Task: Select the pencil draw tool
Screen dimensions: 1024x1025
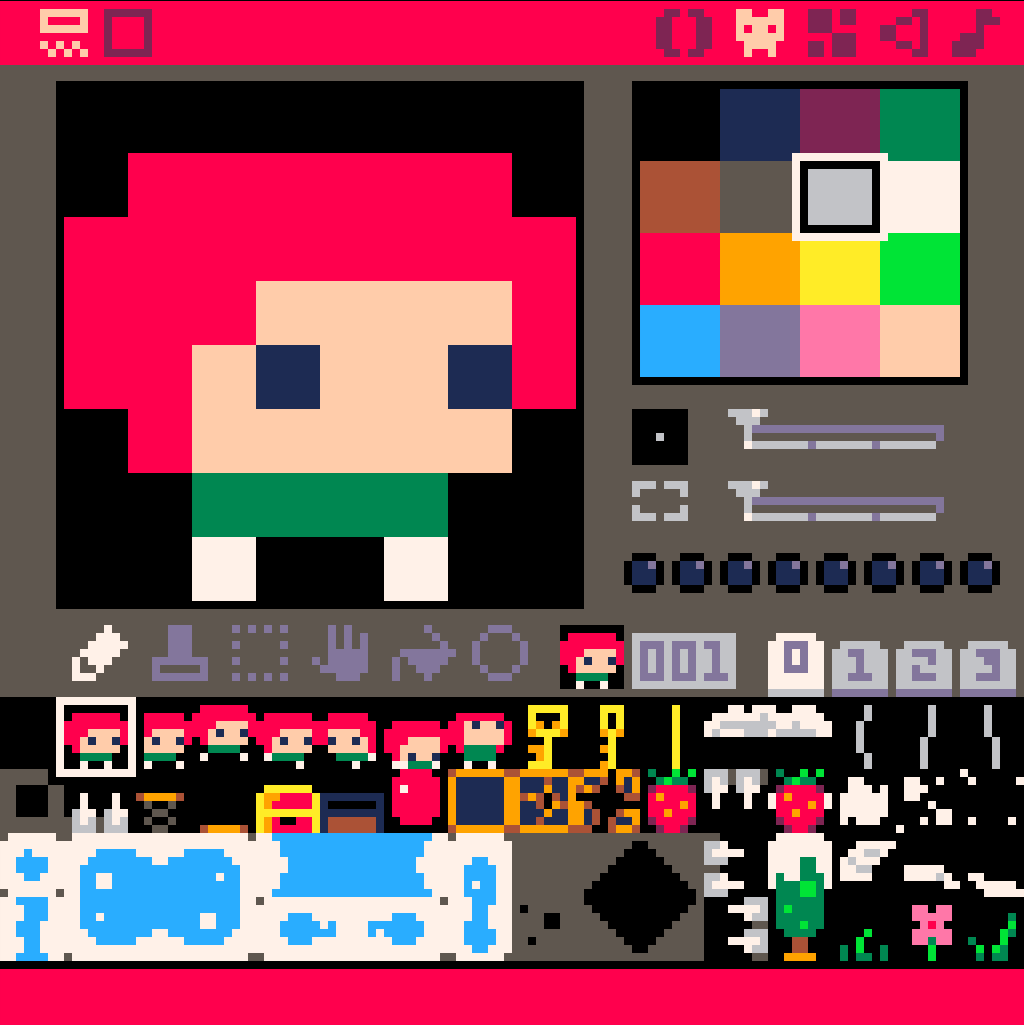Action: pyautogui.click(x=100, y=655)
